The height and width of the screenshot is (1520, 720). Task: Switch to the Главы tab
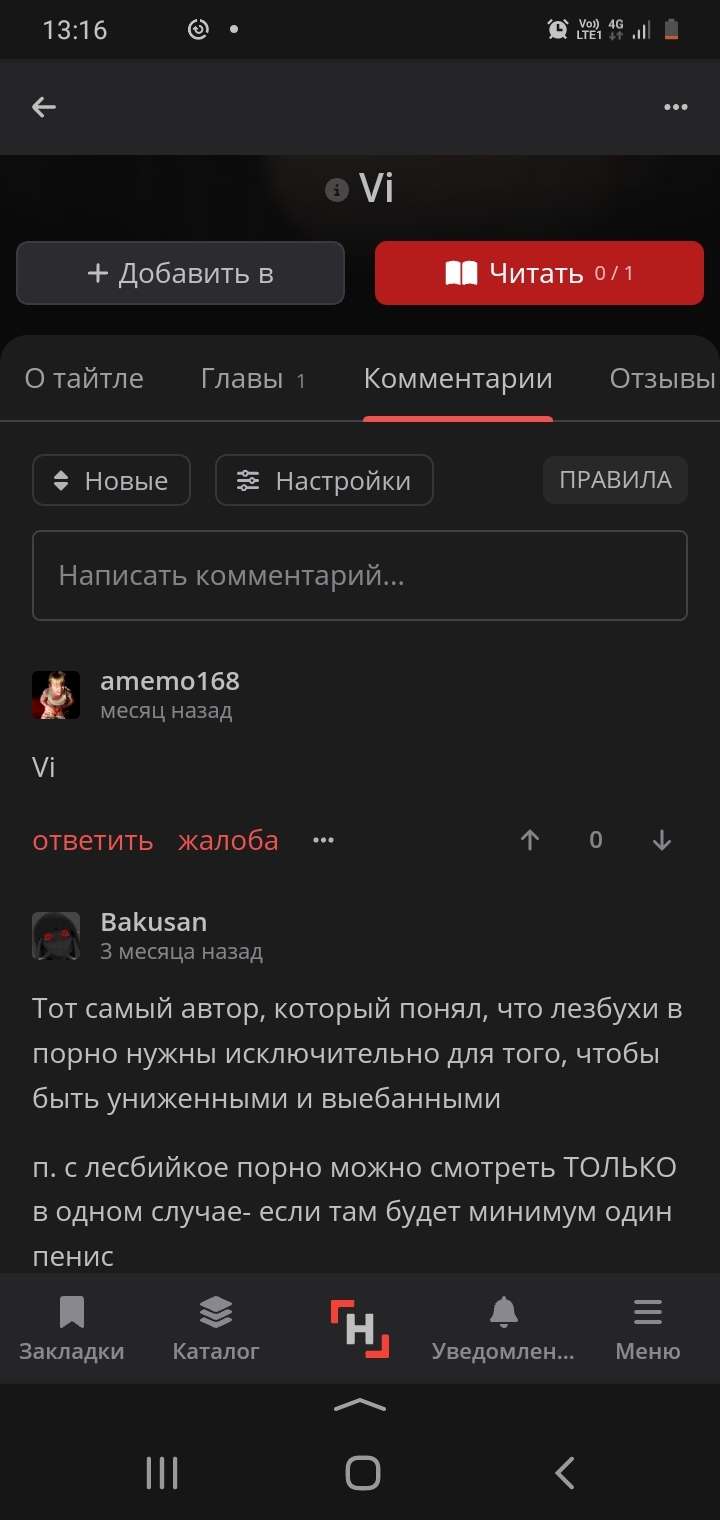[252, 379]
